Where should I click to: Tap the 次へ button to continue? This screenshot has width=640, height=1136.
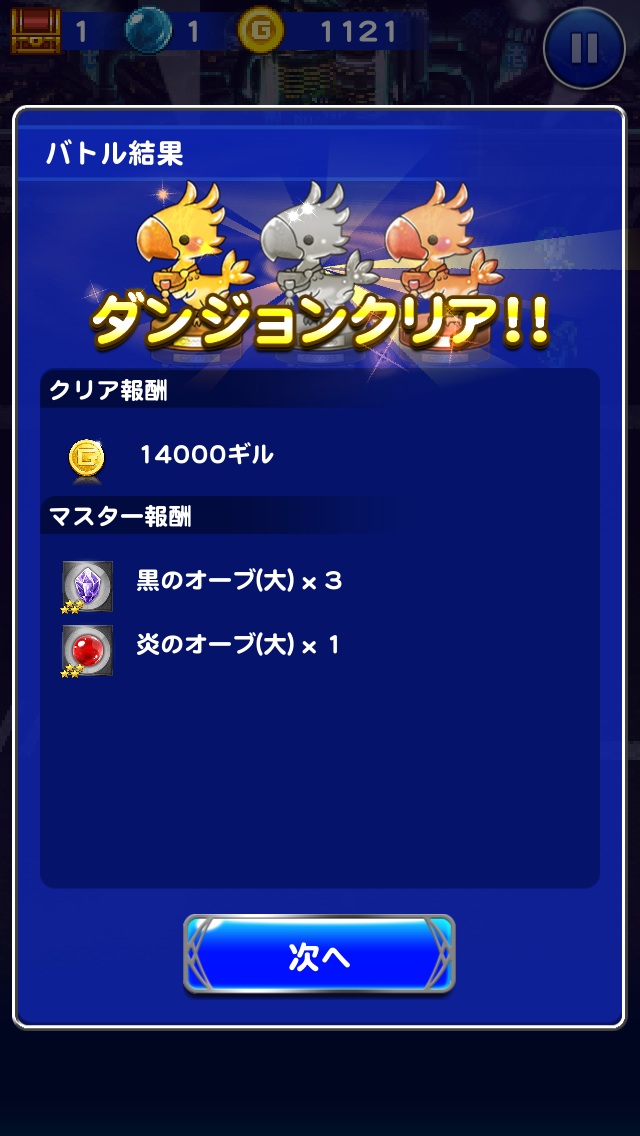319,955
